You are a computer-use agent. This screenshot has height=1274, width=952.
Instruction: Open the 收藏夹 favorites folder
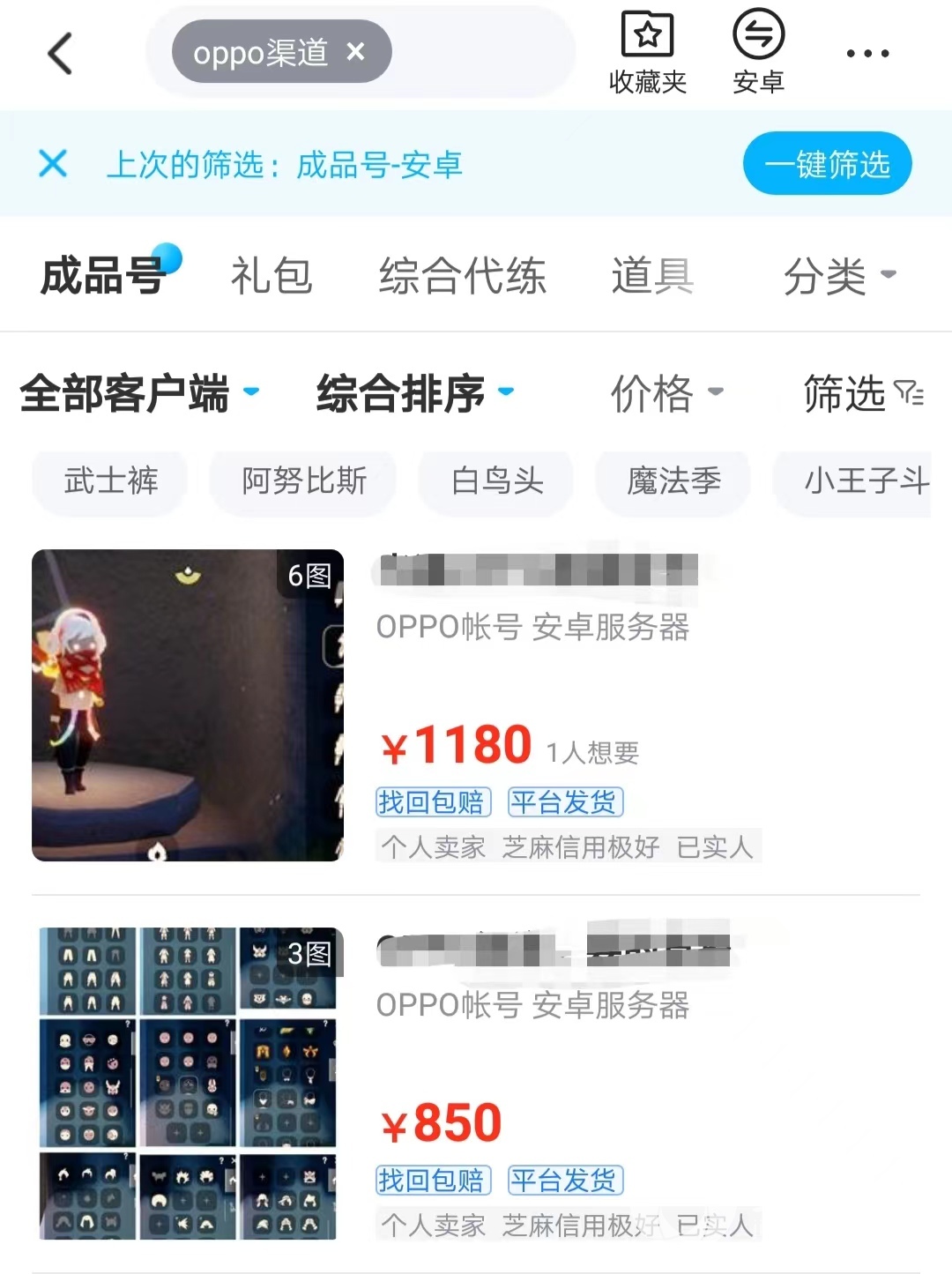tap(647, 53)
